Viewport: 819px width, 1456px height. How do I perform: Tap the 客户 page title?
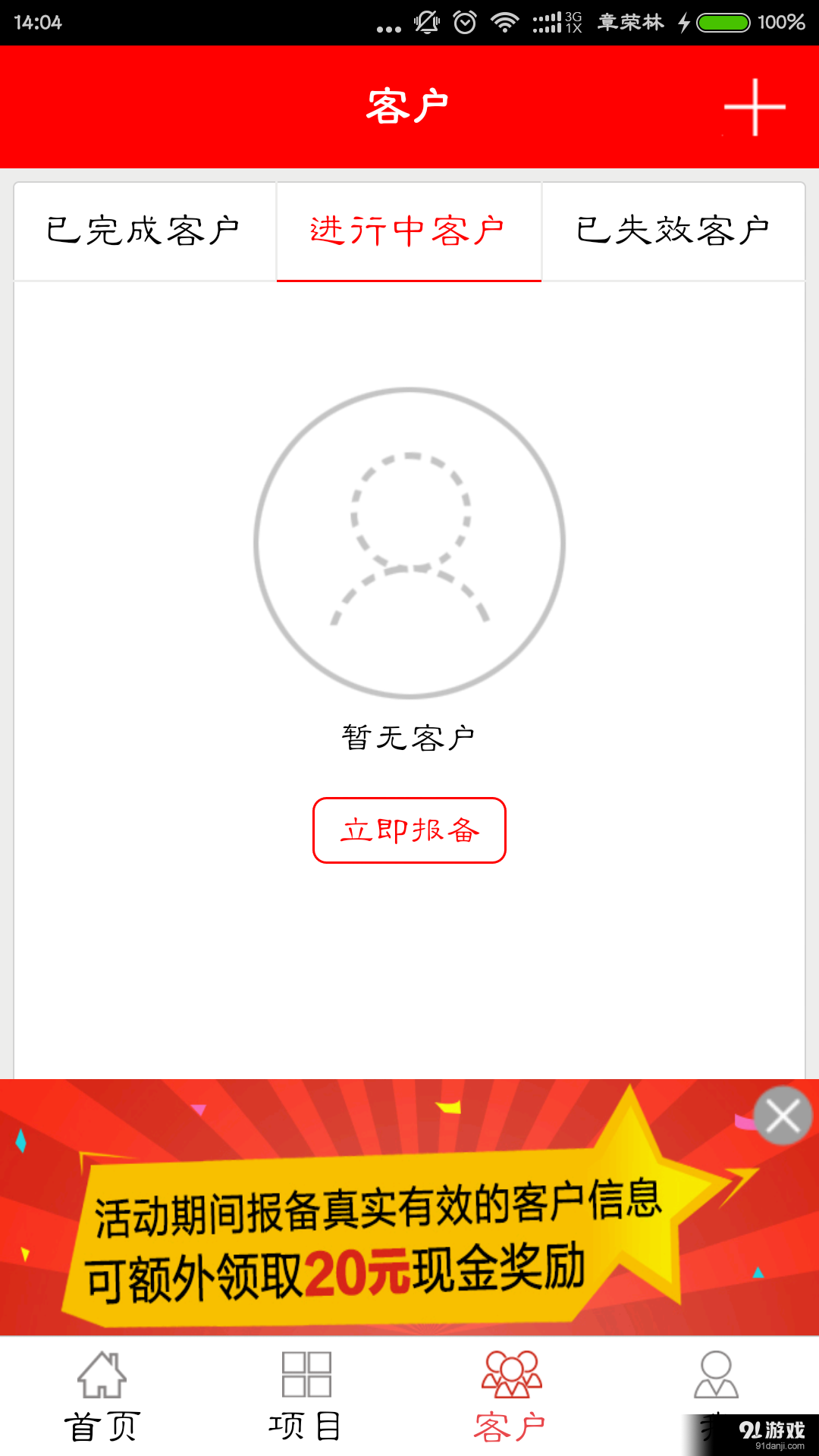(409, 106)
